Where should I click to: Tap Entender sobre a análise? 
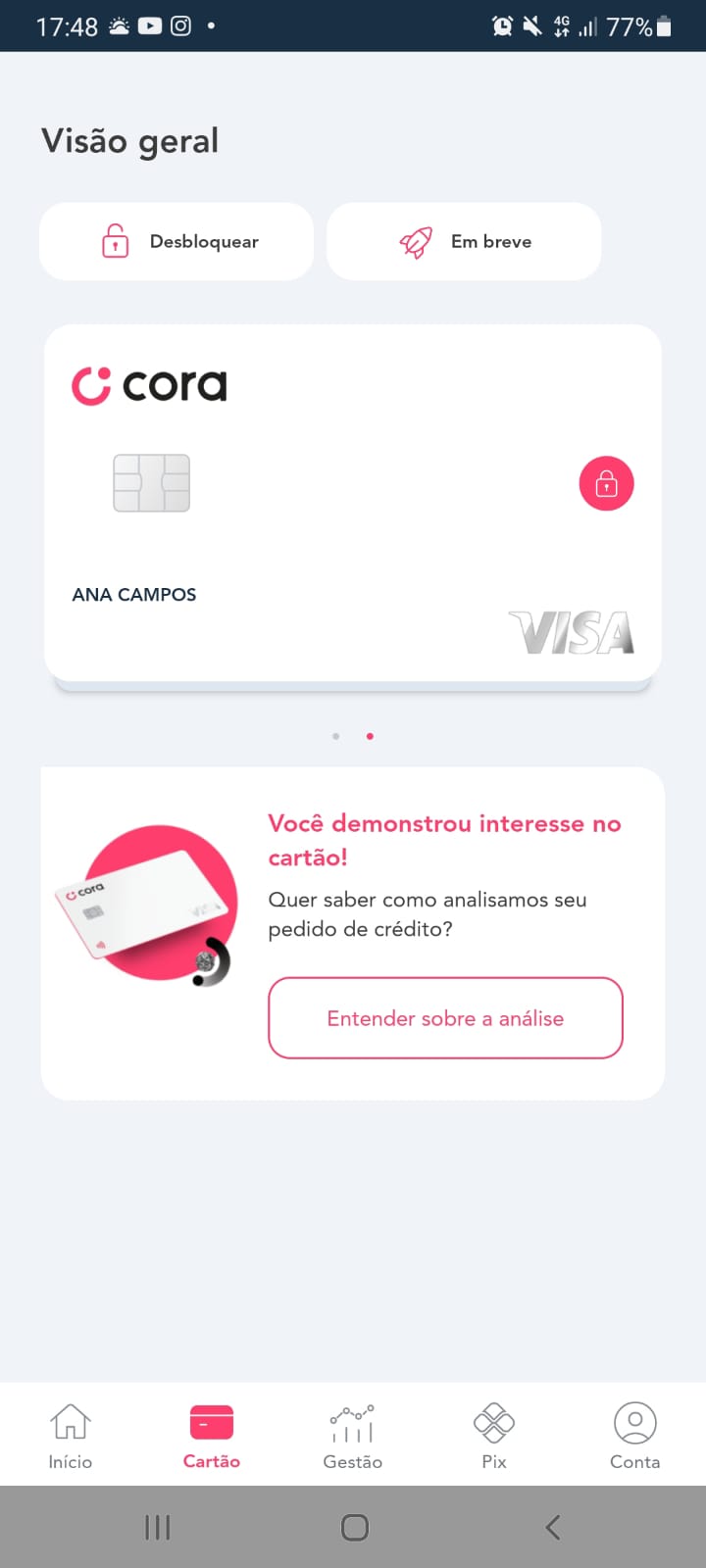[445, 1018]
